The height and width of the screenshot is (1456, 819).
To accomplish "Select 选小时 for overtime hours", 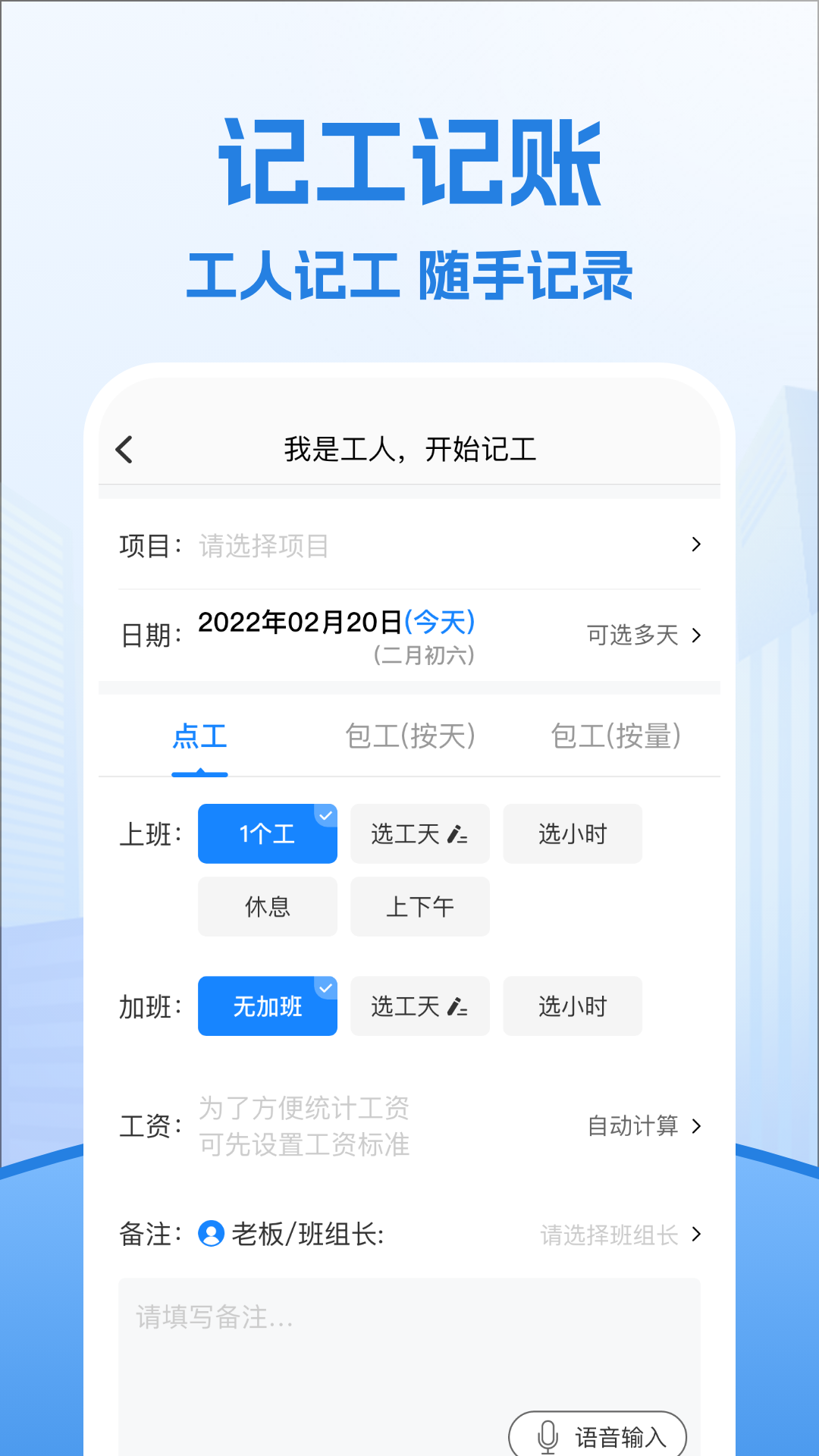I will [573, 1006].
